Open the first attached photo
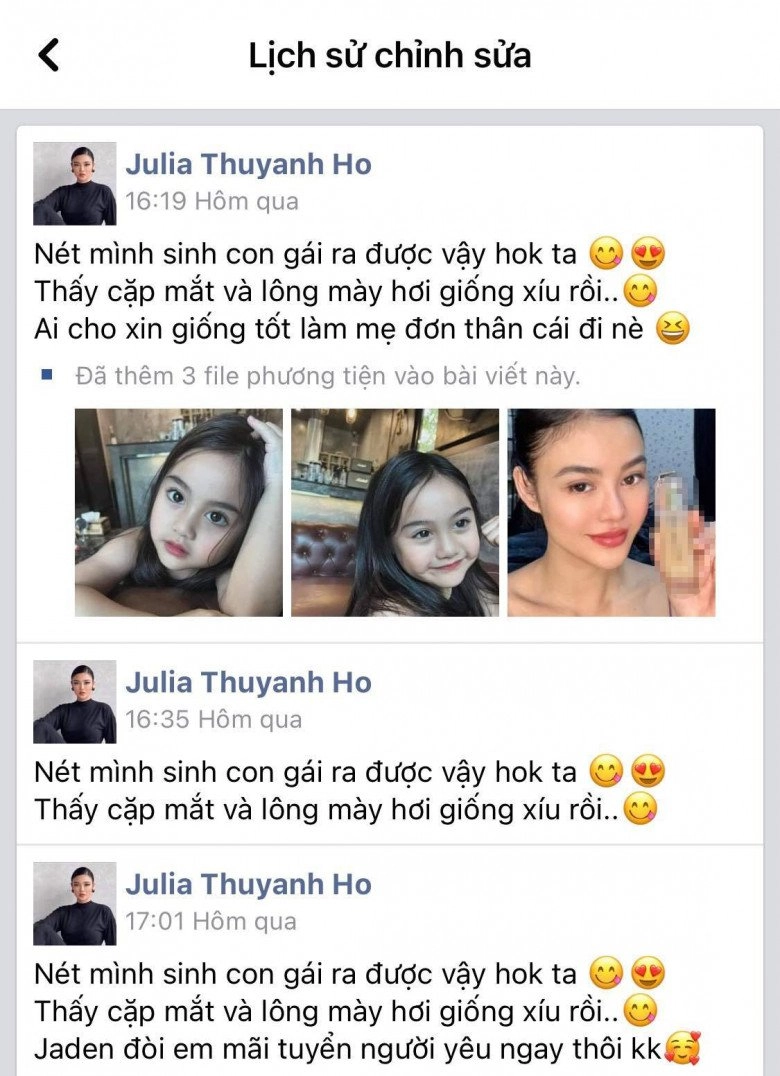This screenshot has width=780, height=1076. pyautogui.click(x=179, y=512)
